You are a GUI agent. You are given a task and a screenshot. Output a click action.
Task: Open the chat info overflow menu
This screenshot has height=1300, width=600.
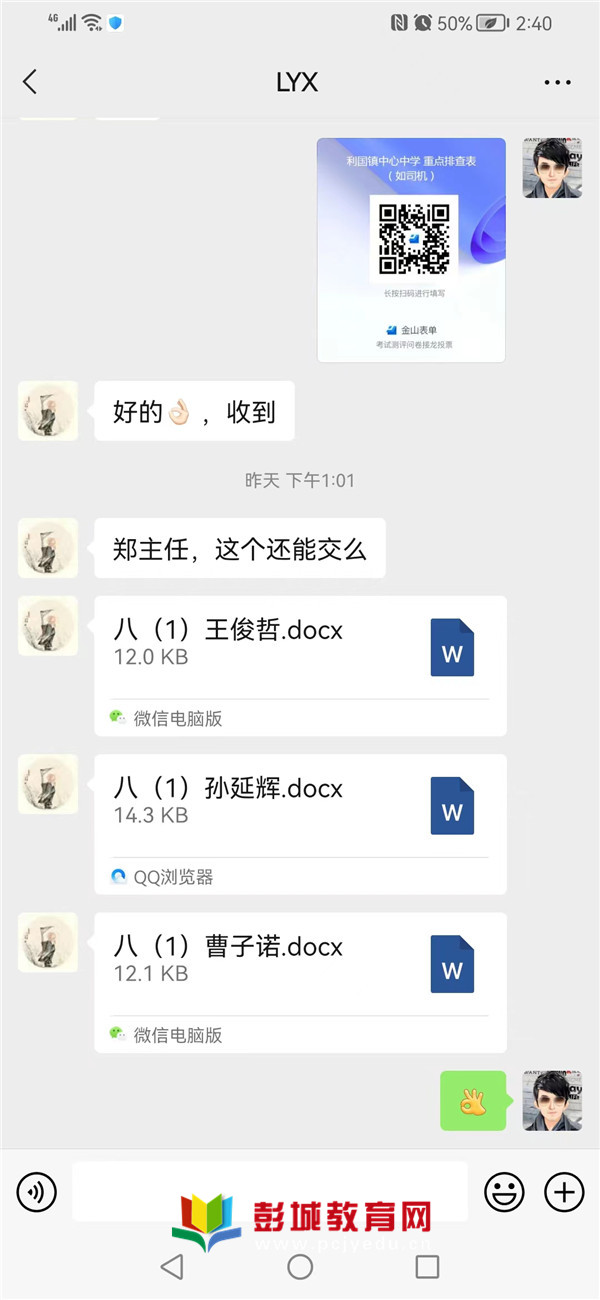(557, 83)
